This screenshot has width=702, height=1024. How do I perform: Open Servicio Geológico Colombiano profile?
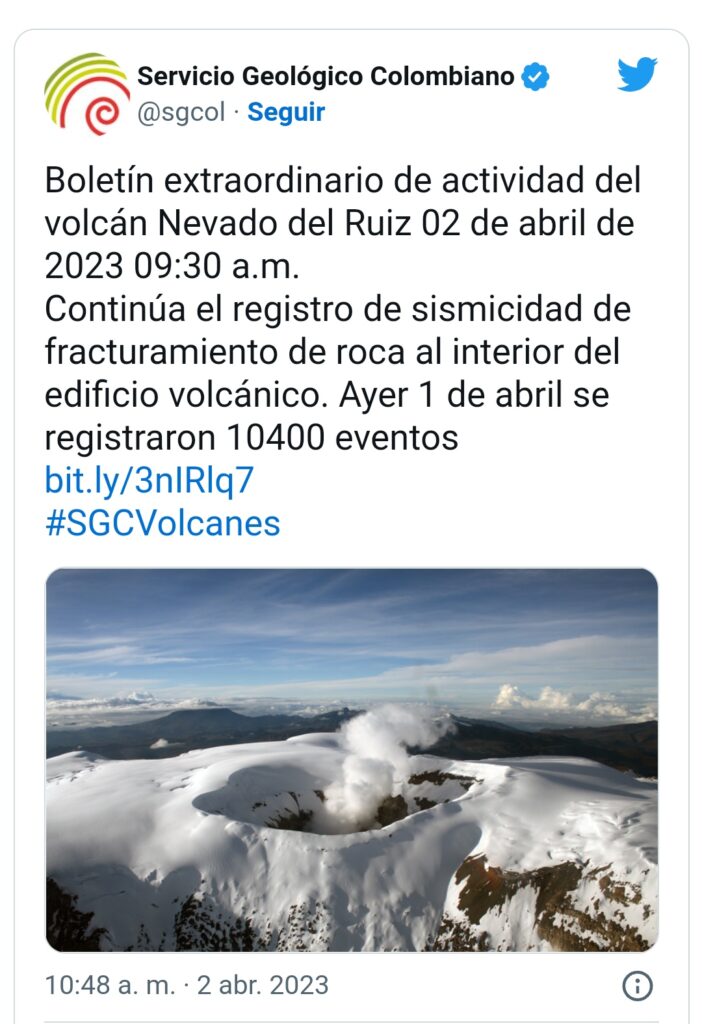326,76
